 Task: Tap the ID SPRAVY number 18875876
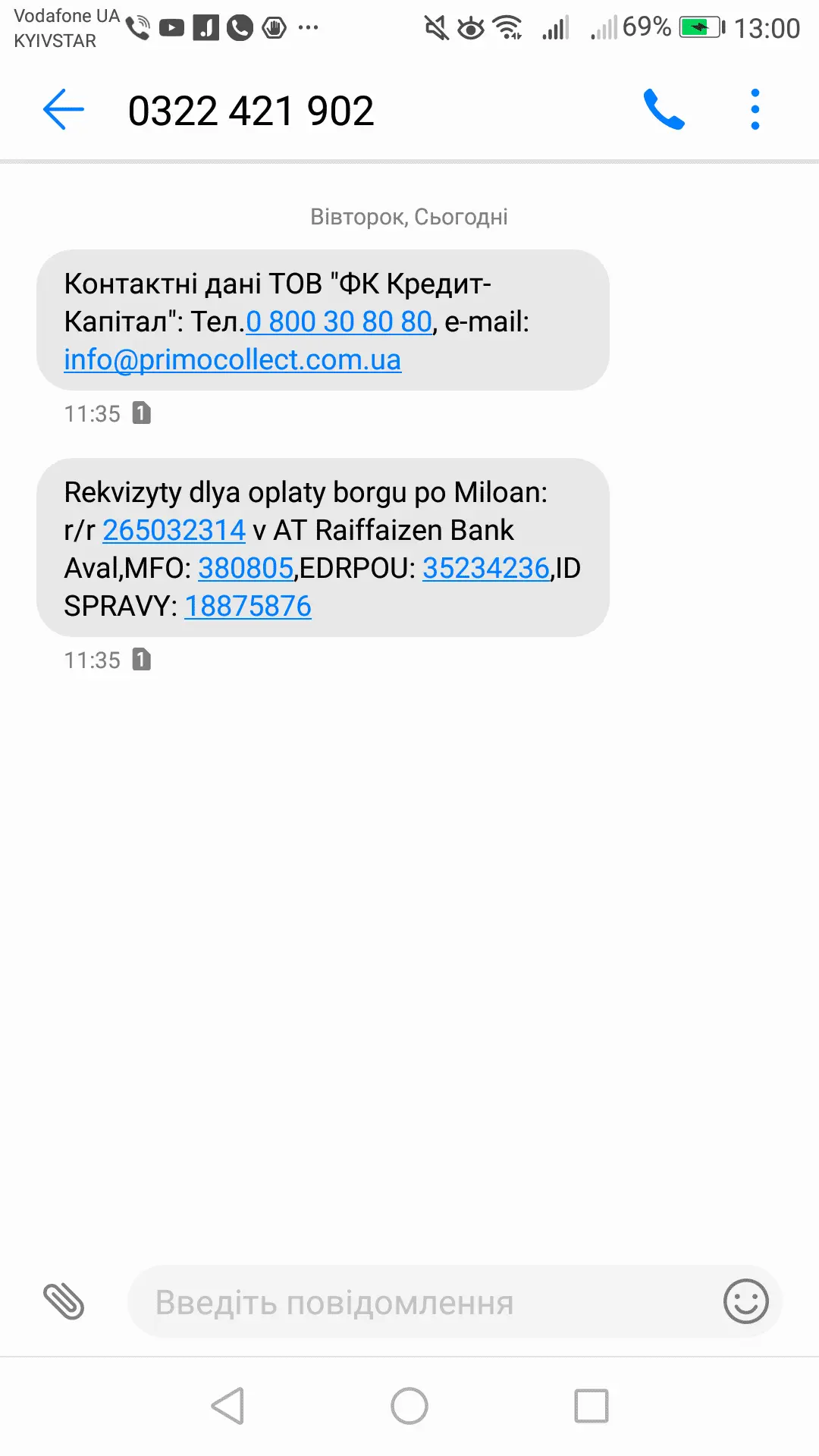[248, 606]
